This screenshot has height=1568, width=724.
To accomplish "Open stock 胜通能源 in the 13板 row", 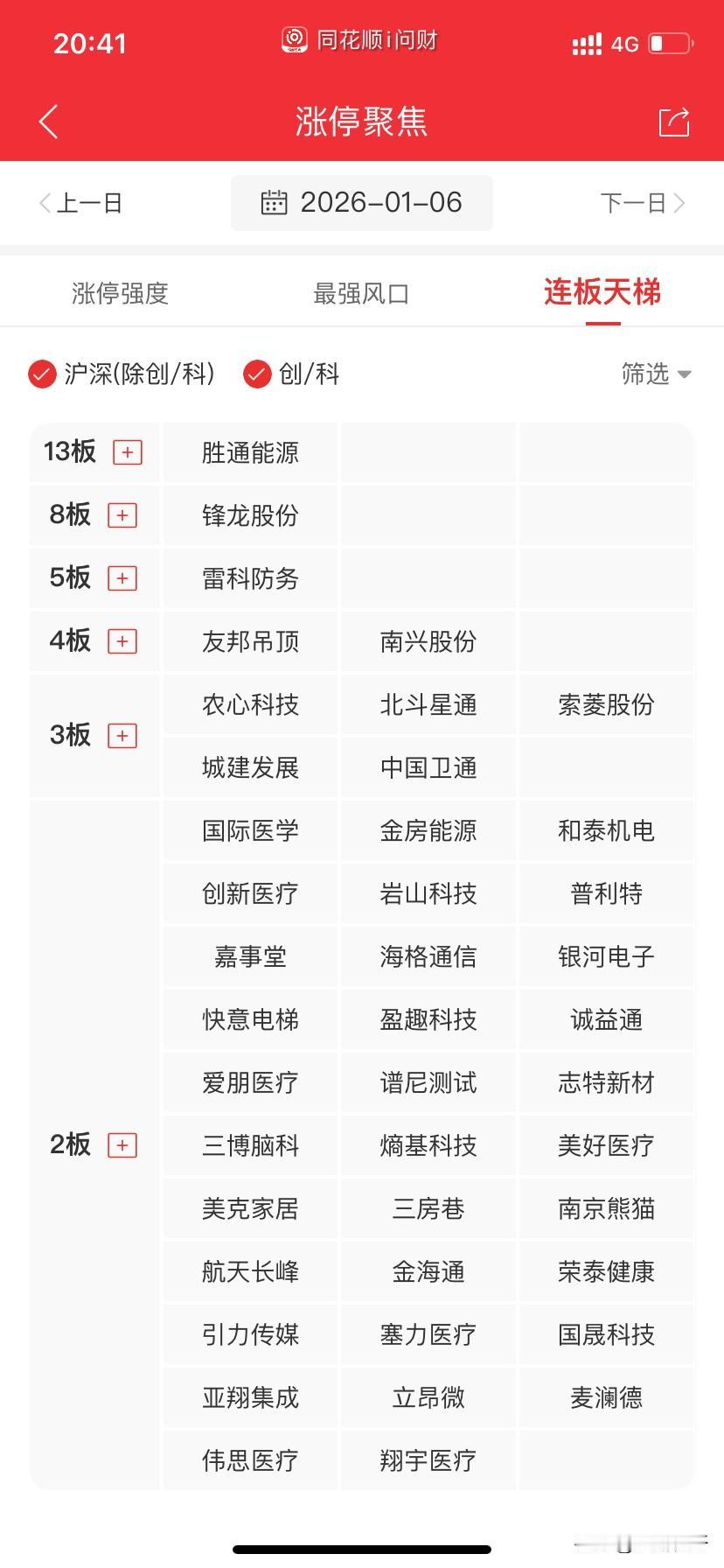I will [249, 452].
